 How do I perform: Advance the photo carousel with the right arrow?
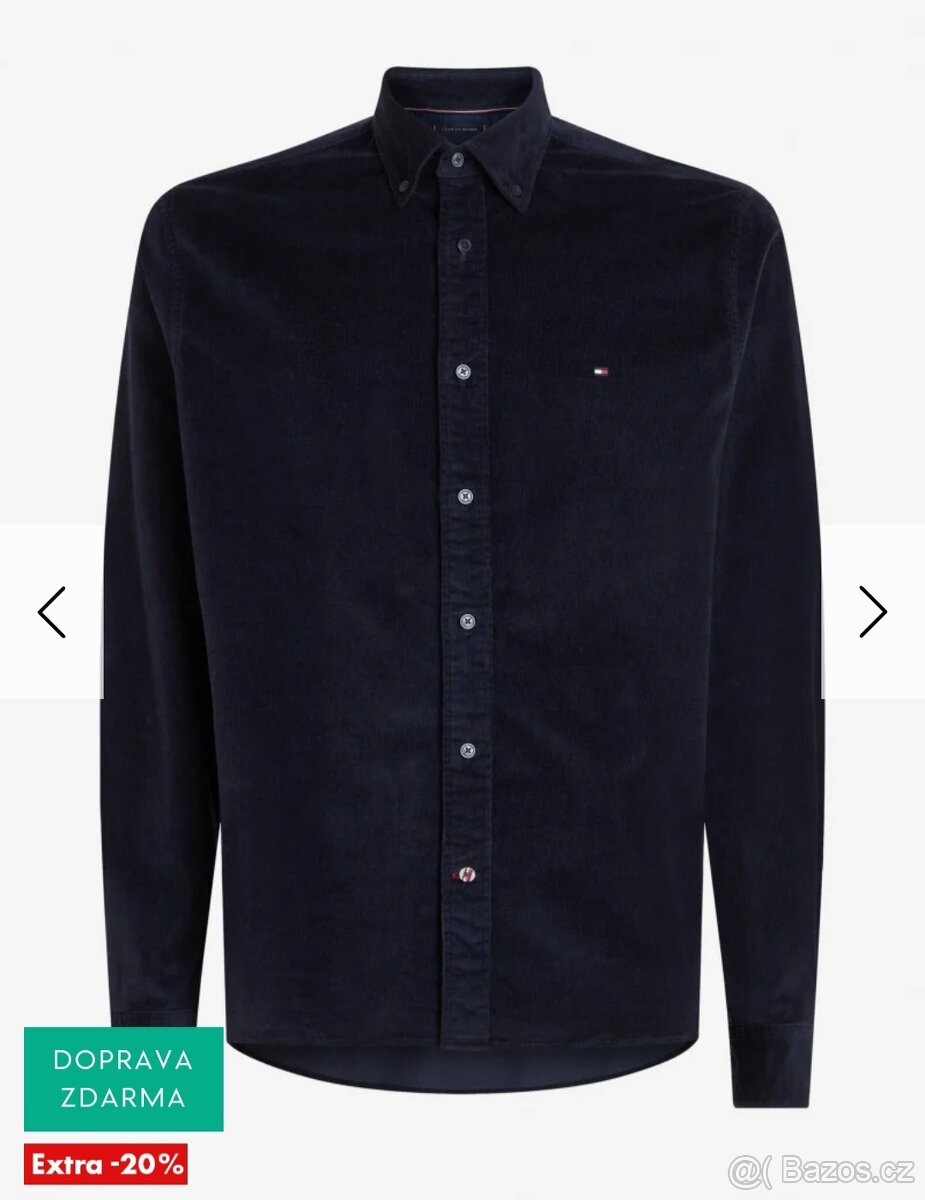click(x=872, y=610)
